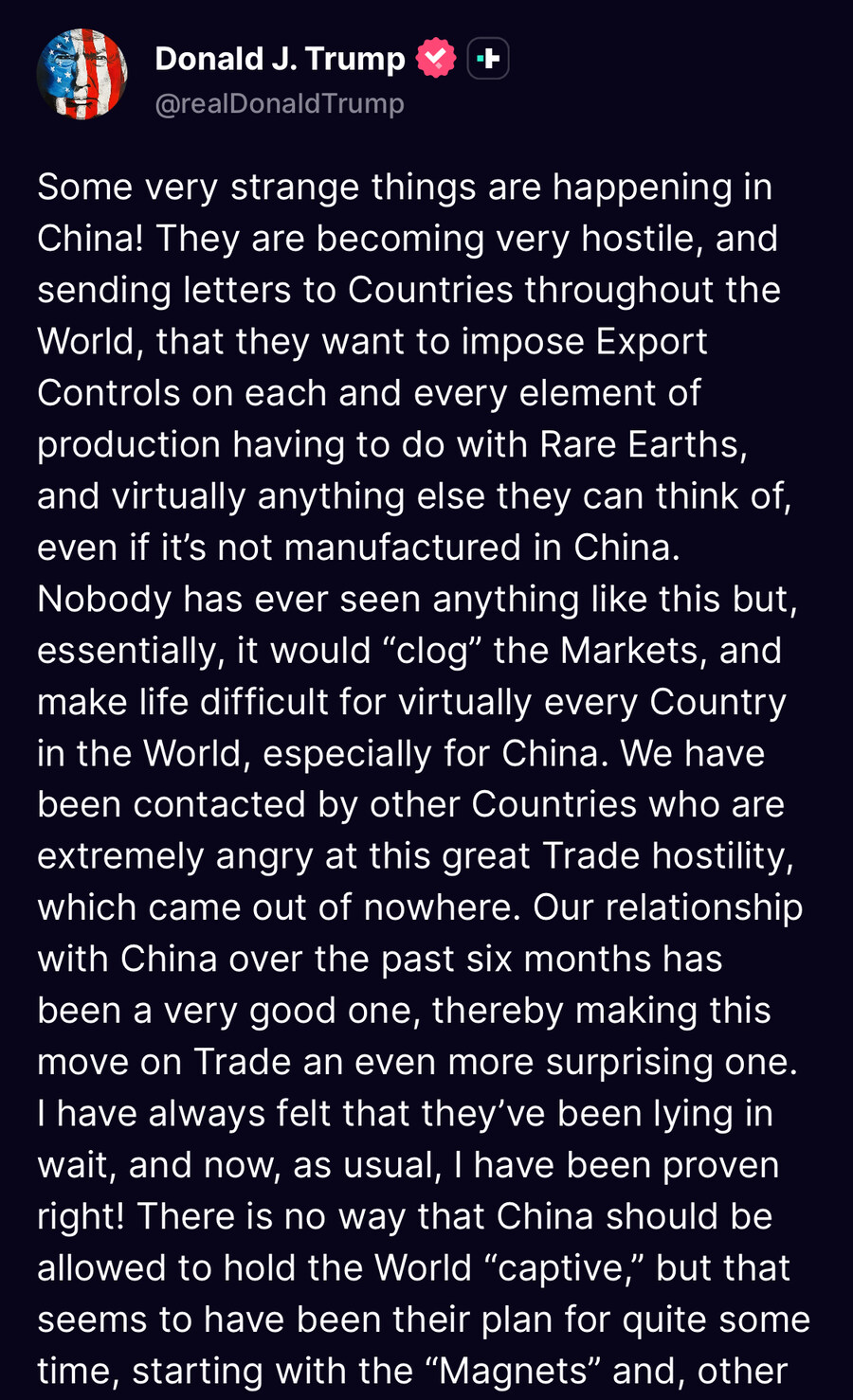Open the @realDonaldTrump profile link
Viewport: 853px width, 1400px height.
pos(279,103)
